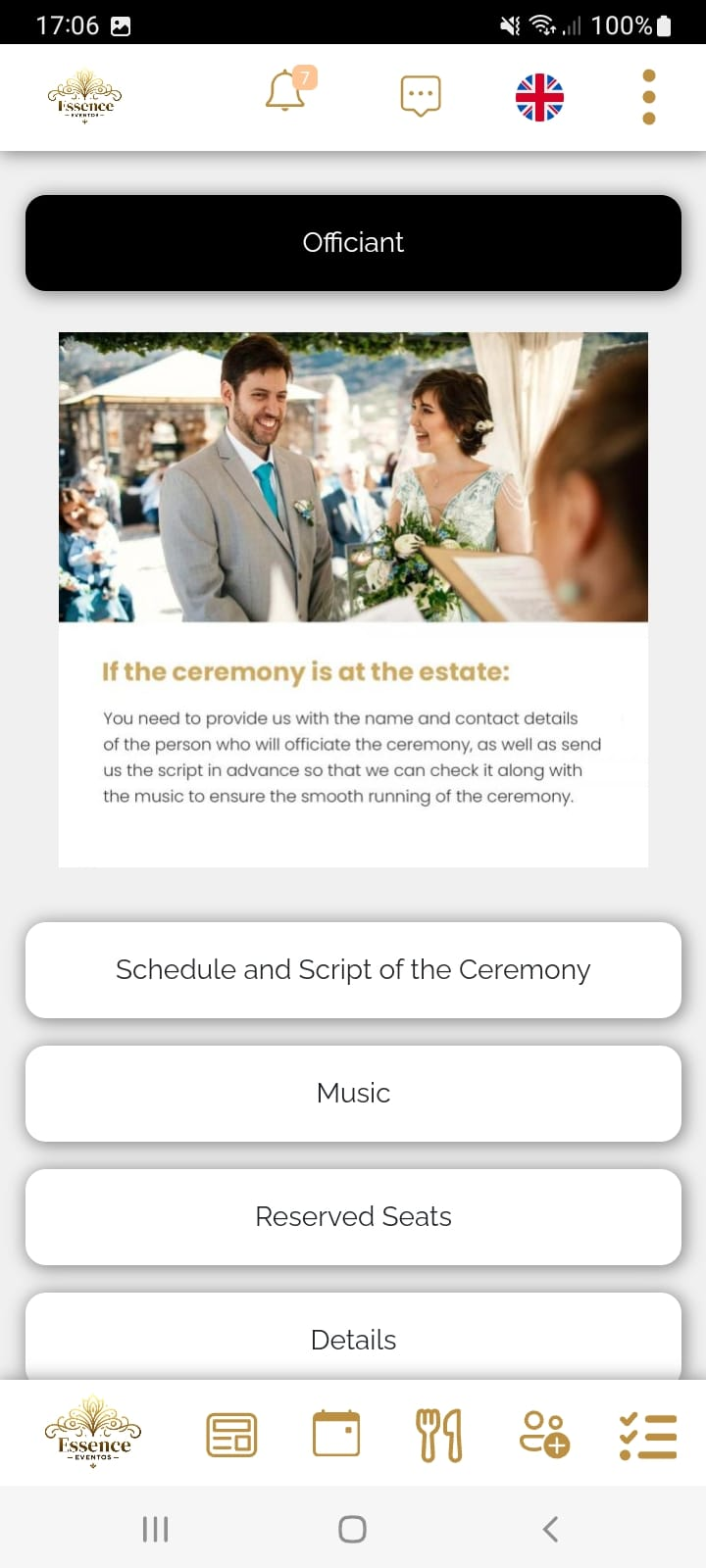The height and width of the screenshot is (1568, 706).
Task: Tap the Android home button
Action: (352, 1527)
